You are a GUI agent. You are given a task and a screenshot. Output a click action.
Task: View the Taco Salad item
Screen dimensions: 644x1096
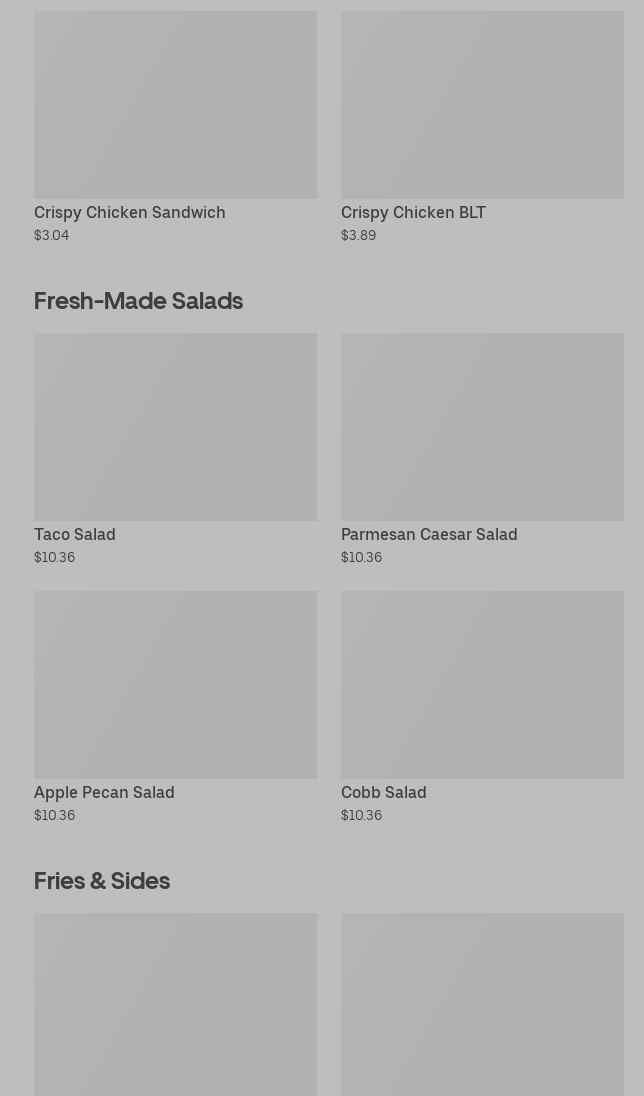point(176,449)
